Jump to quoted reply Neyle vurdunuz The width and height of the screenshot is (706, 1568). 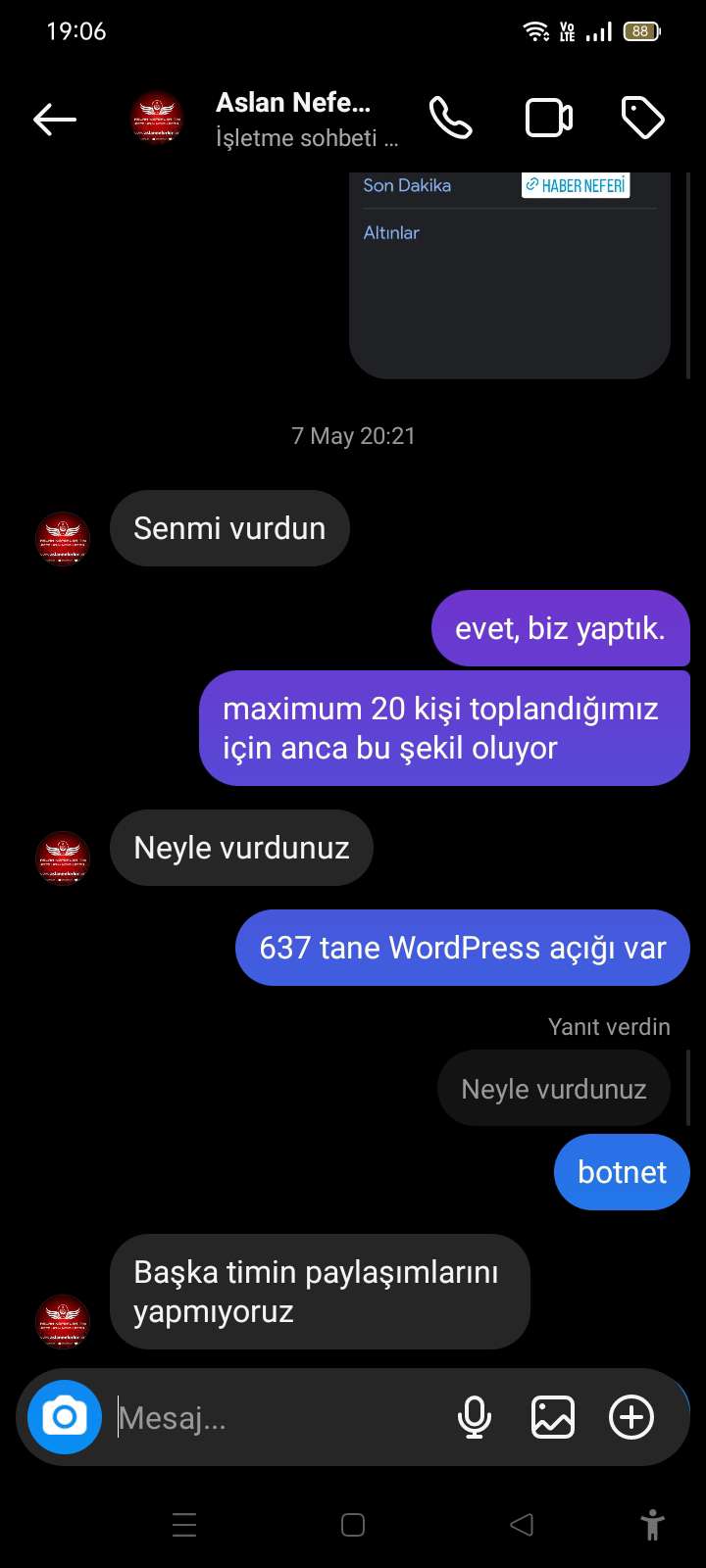pyautogui.click(x=554, y=1089)
